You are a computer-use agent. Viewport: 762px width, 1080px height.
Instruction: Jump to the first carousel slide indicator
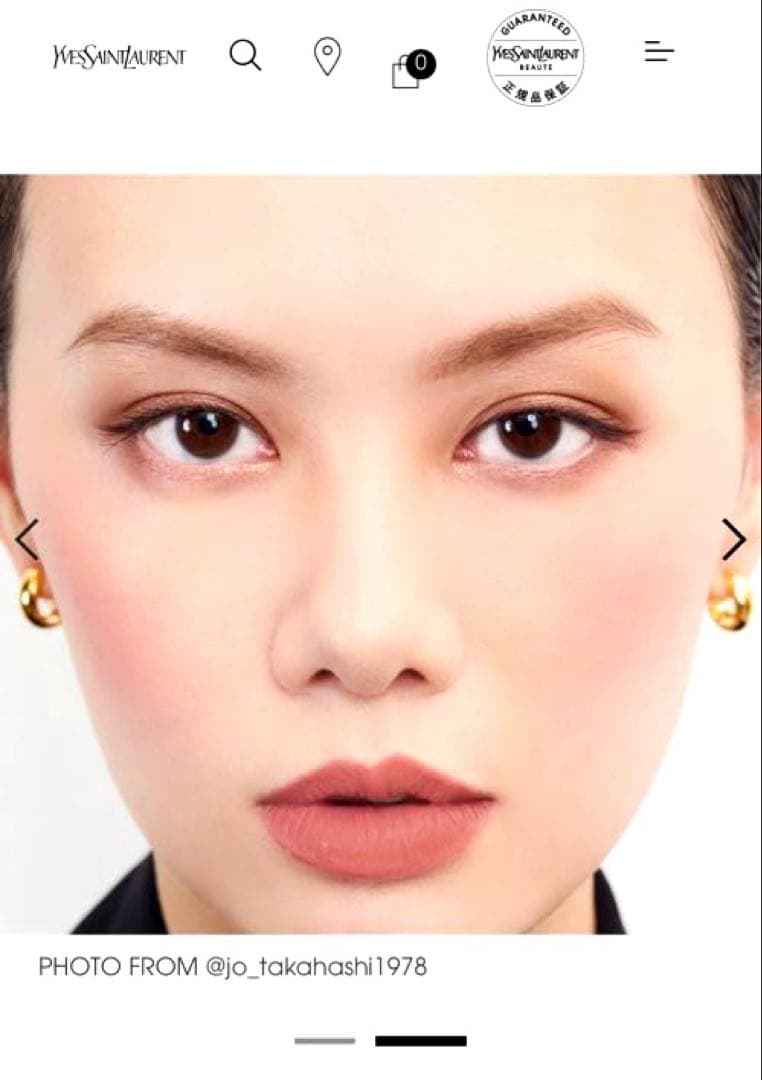[x=324, y=1041]
